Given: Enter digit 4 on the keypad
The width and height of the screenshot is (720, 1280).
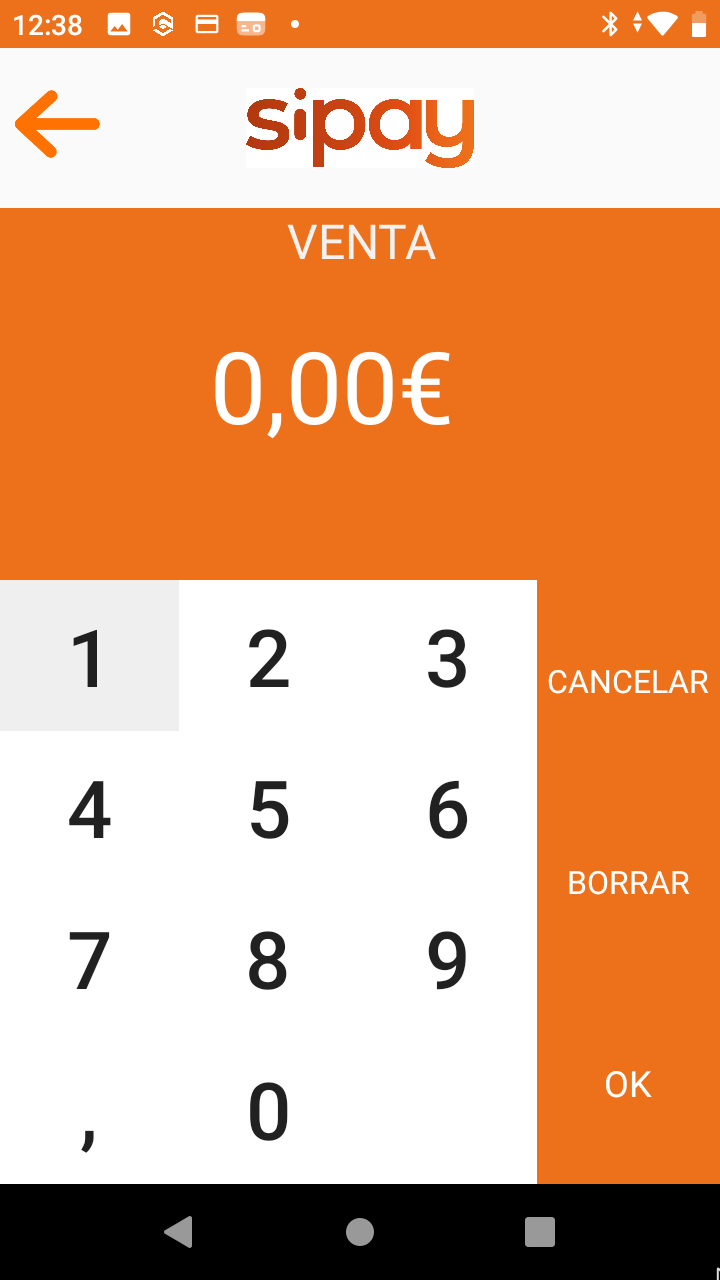Looking at the screenshot, I should tap(89, 809).
